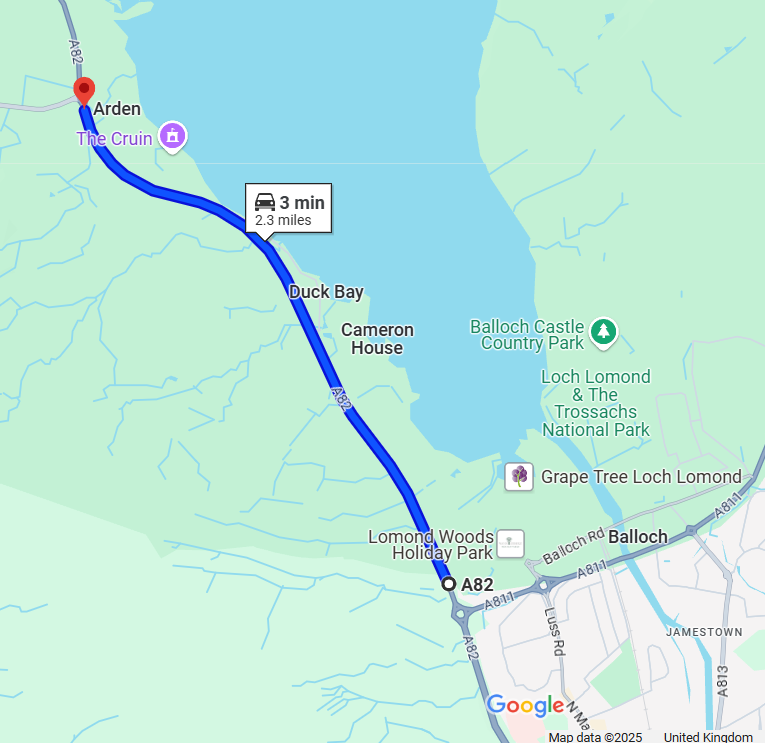Open Balloch Castle Country Park pin
This screenshot has height=743, width=765.
click(x=603, y=331)
